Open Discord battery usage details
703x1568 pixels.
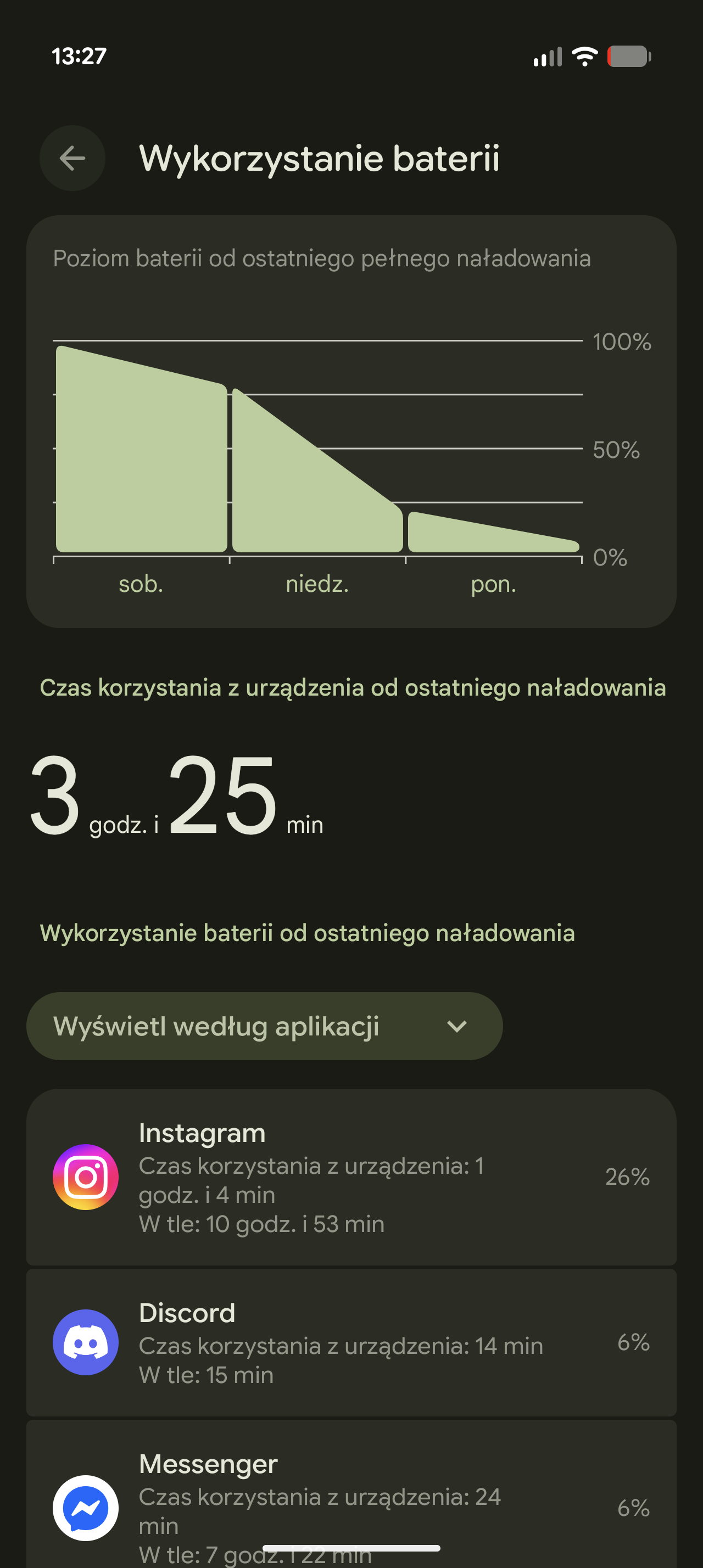click(x=351, y=1342)
